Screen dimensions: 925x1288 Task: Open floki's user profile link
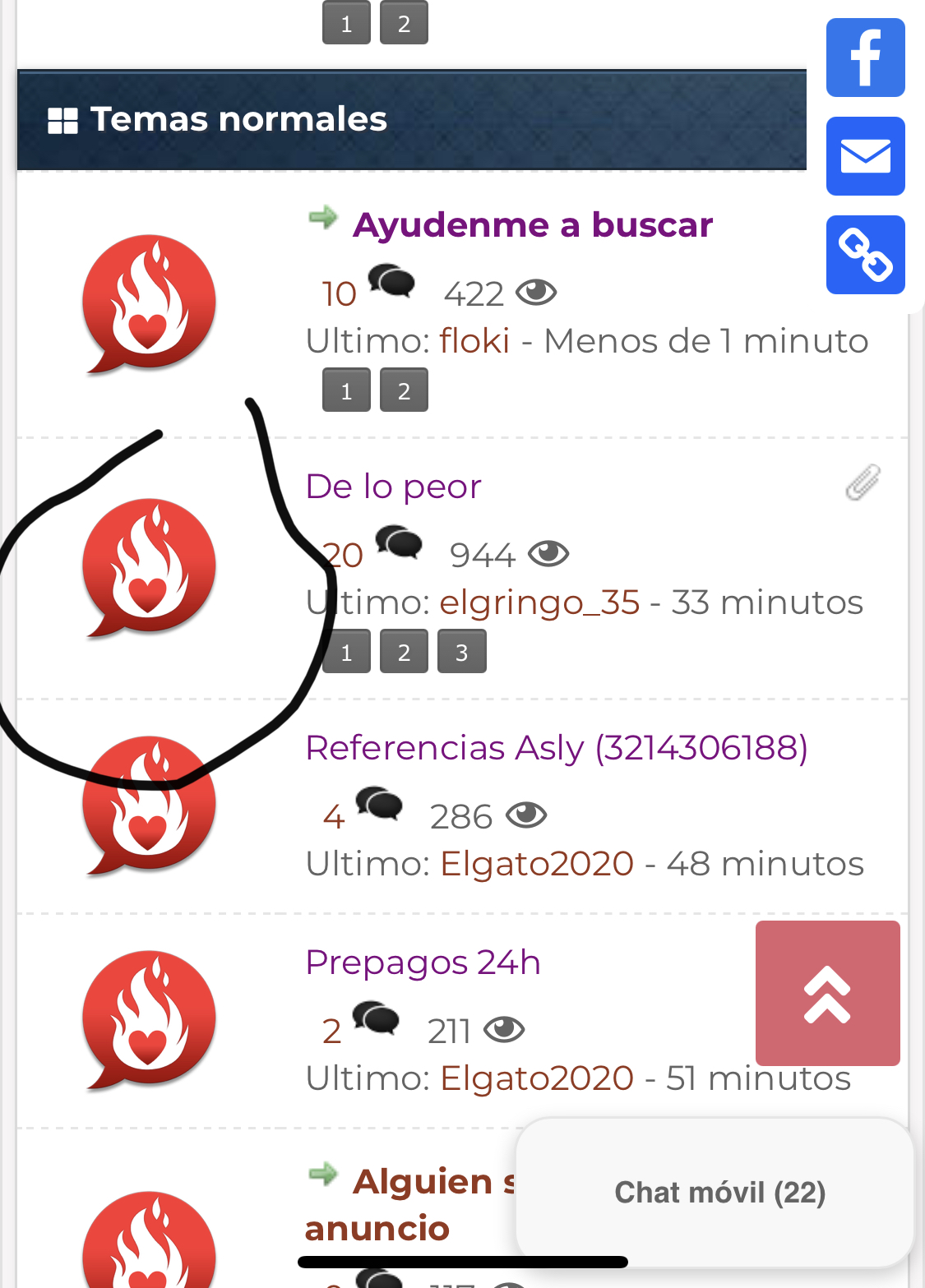(474, 341)
